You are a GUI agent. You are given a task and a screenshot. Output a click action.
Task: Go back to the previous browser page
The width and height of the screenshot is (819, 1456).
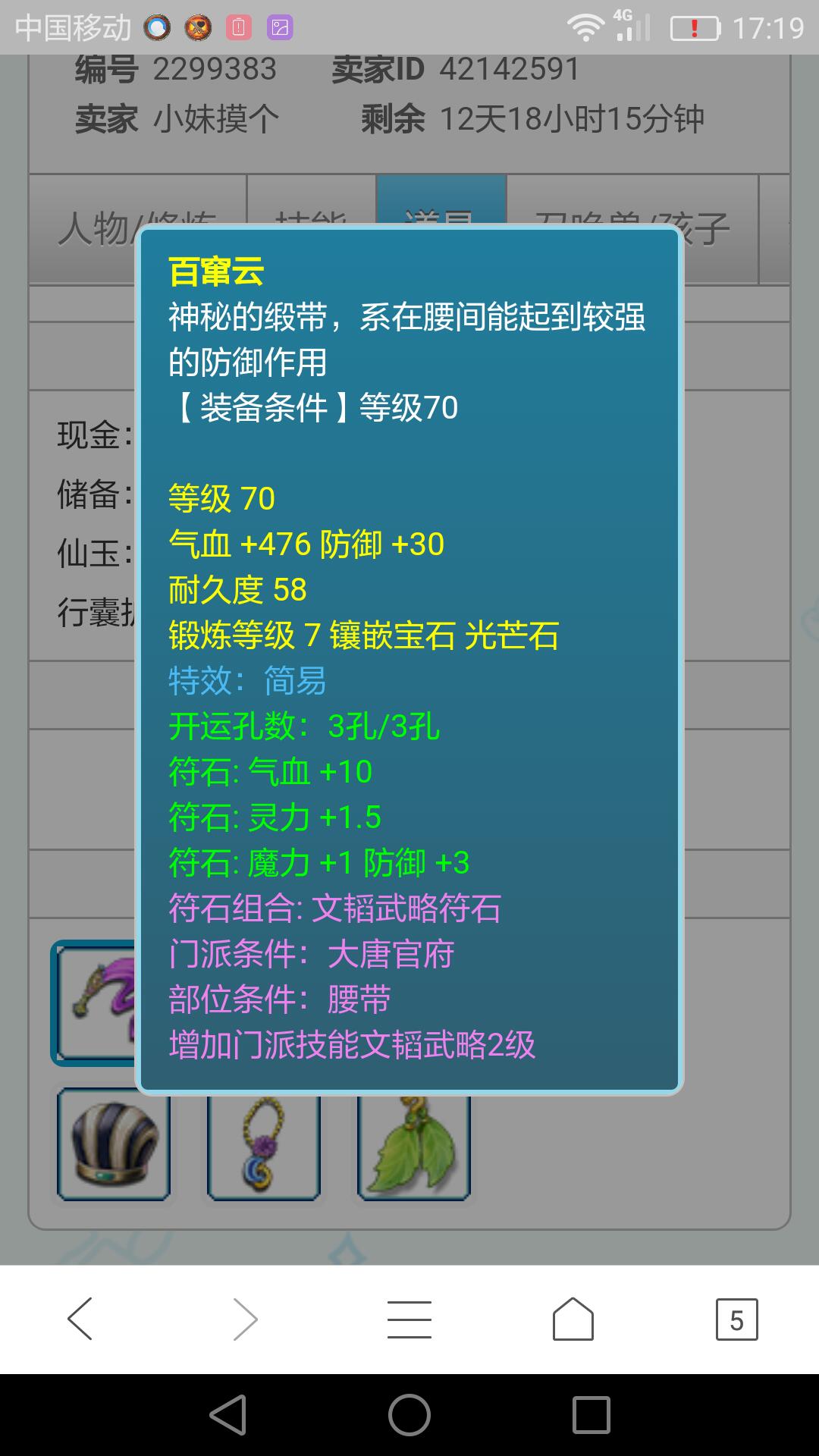[x=80, y=1319]
